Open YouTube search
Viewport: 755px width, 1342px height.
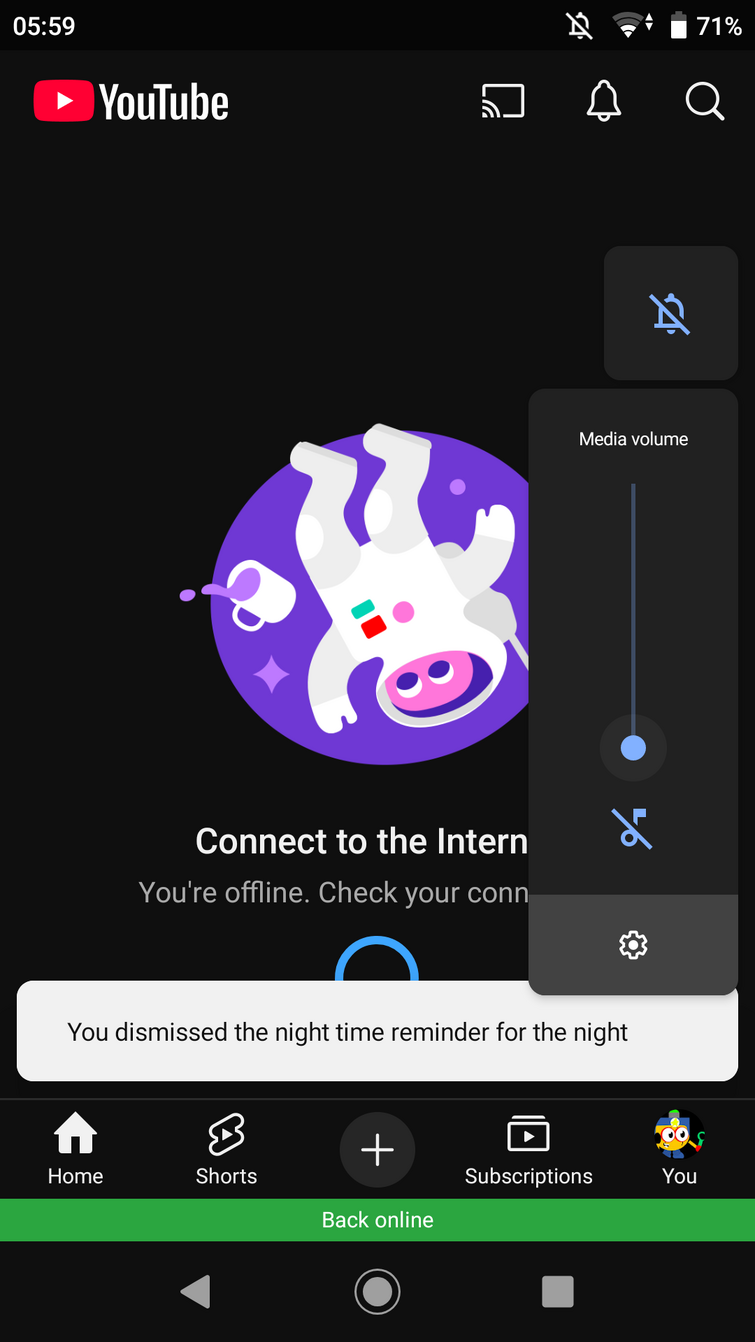point(704,101)
